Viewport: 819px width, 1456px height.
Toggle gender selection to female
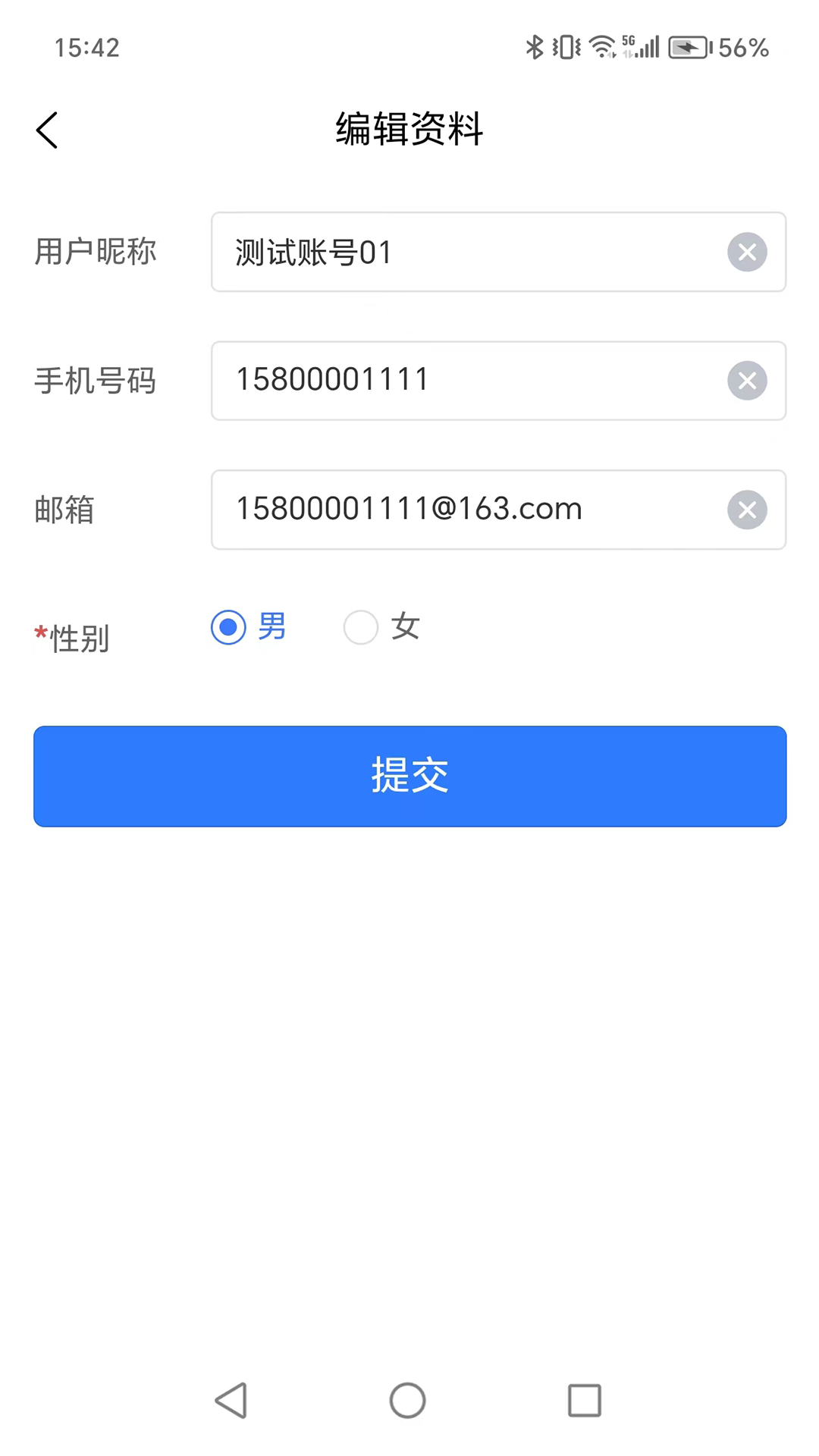coord(361,627)
